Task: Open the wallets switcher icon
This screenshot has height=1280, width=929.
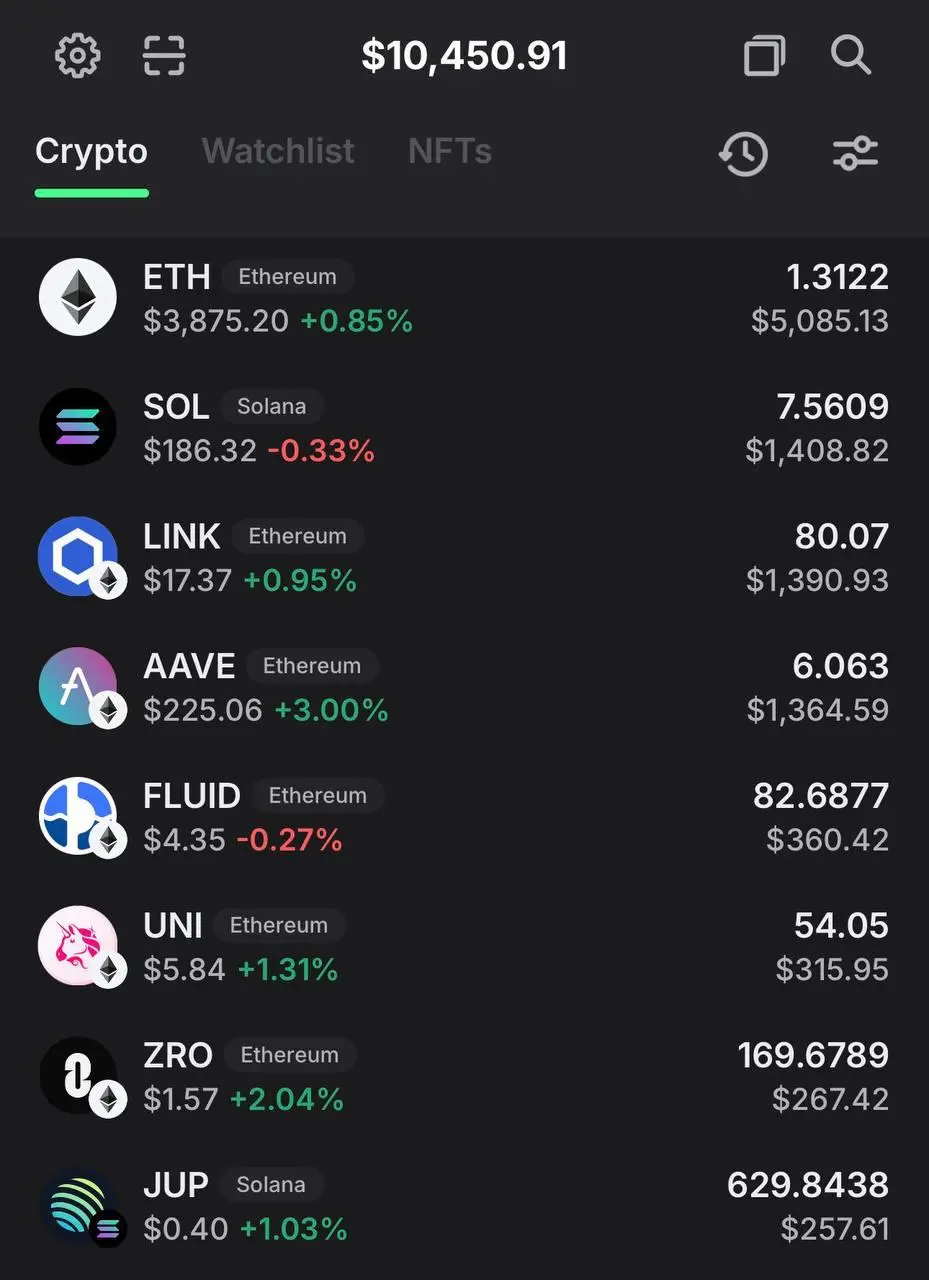Action: 765,56
